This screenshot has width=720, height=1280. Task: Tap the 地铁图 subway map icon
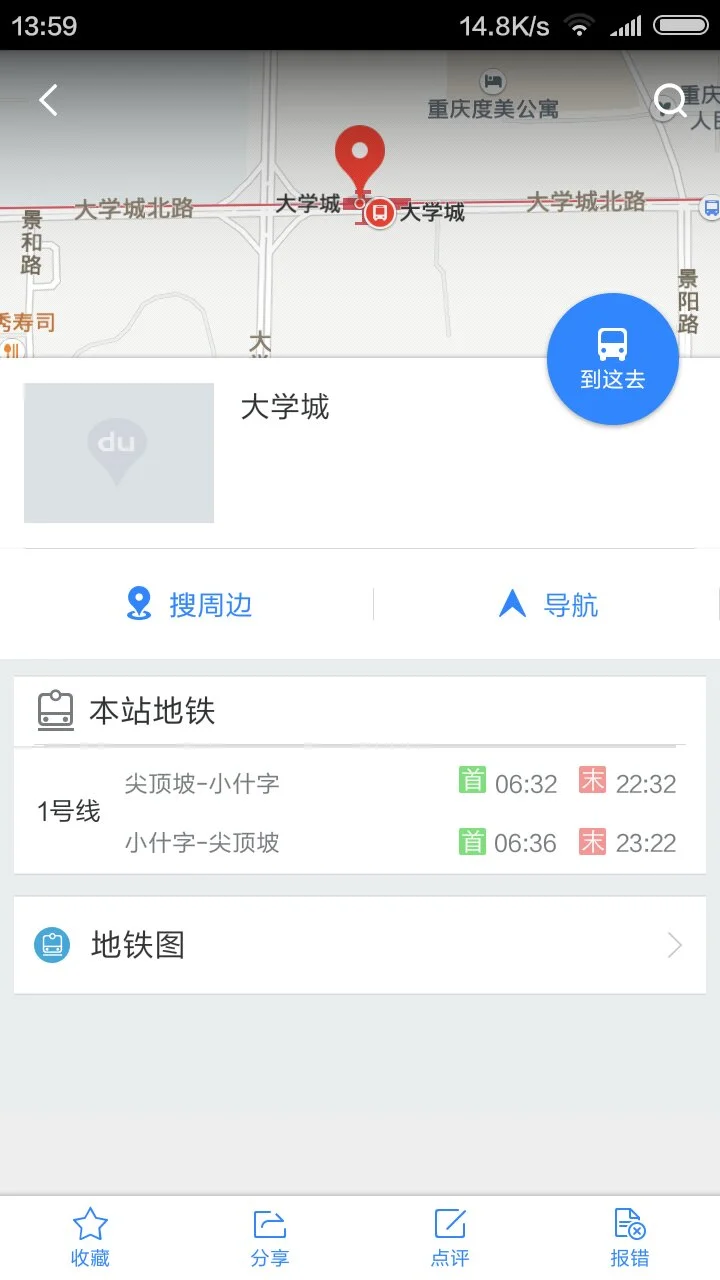[52, 944]
